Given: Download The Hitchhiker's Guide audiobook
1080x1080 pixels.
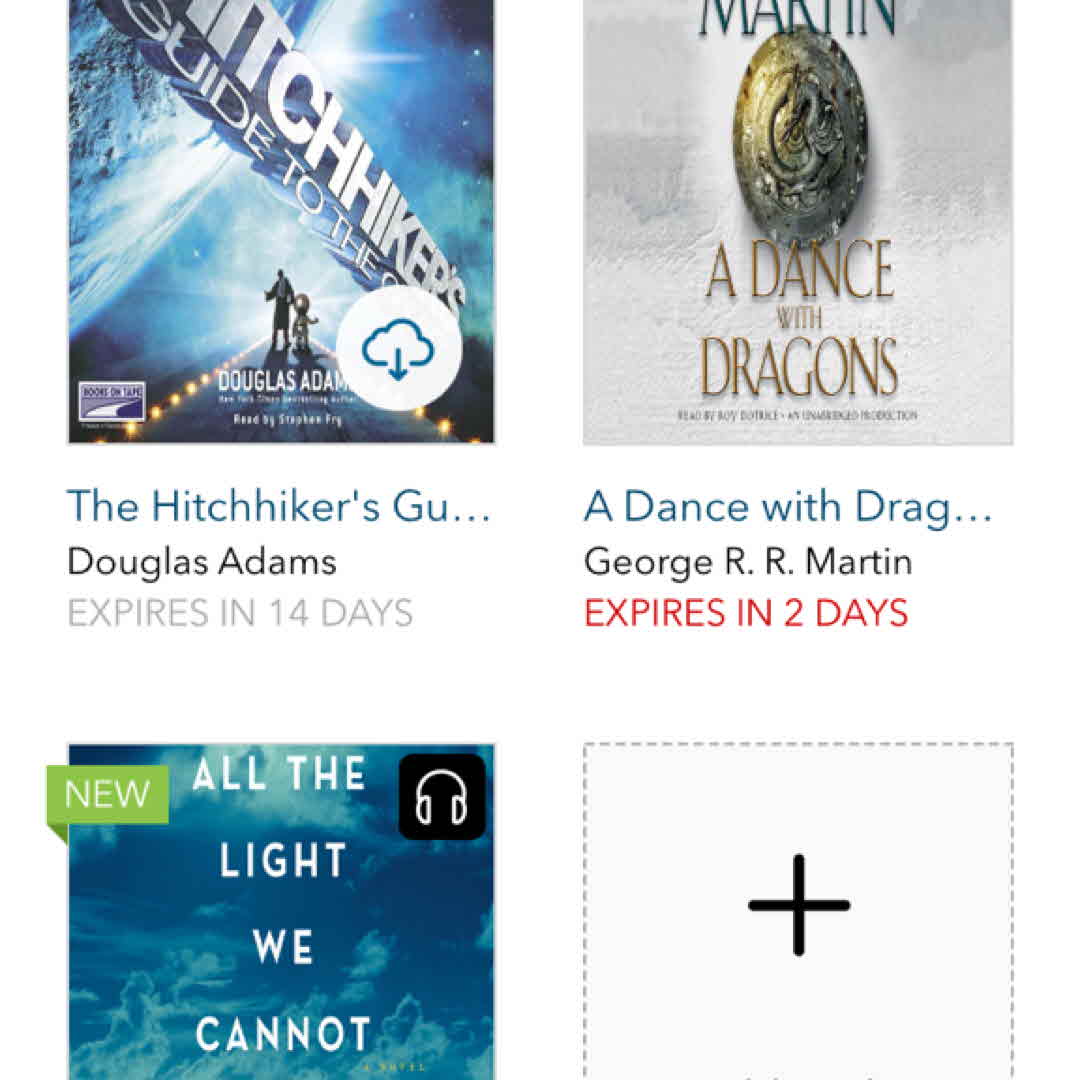Looking at the screenshot, I should pos(398,349).
